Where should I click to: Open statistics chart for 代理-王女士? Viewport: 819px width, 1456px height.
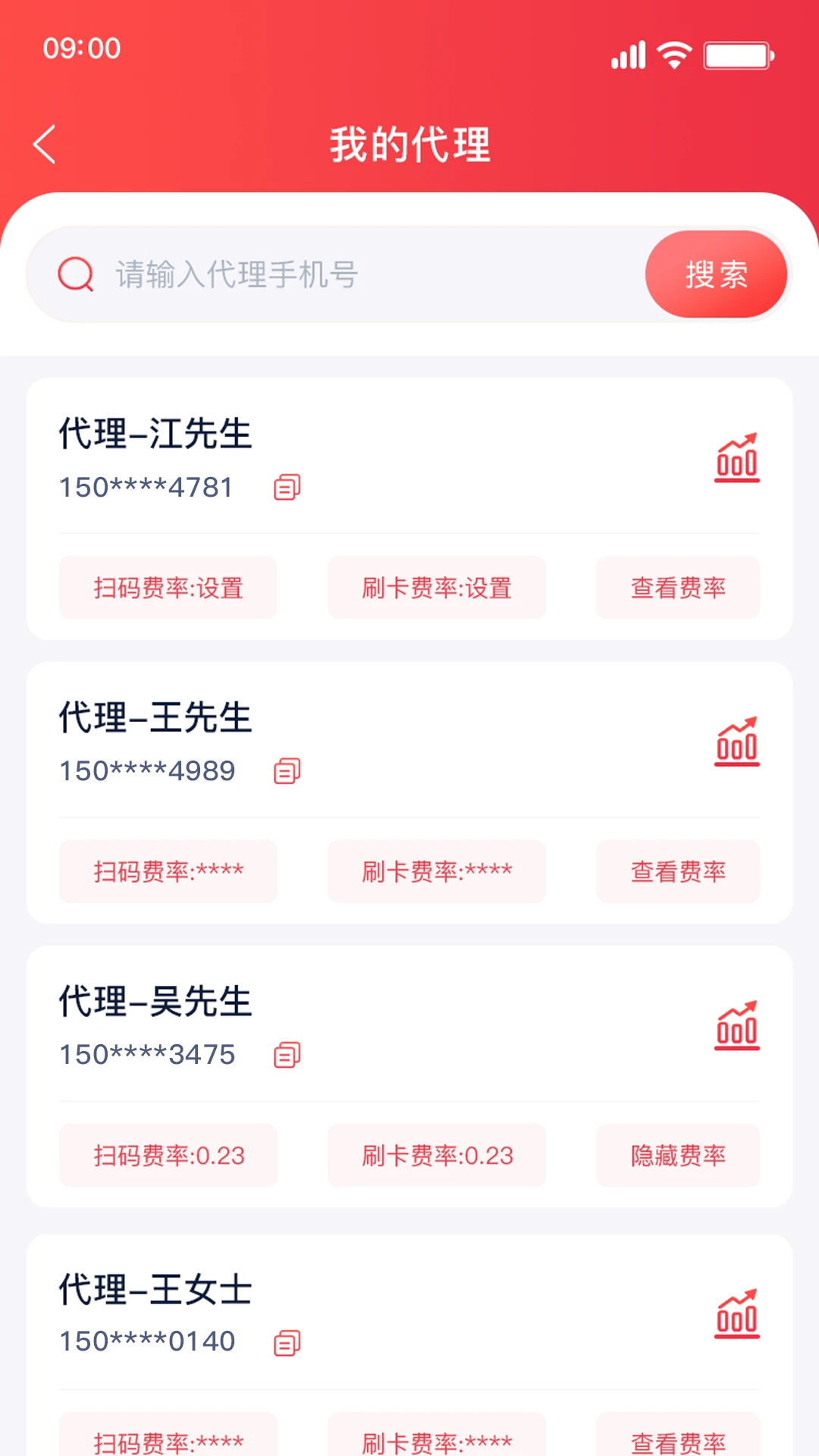pos(736,1313)
